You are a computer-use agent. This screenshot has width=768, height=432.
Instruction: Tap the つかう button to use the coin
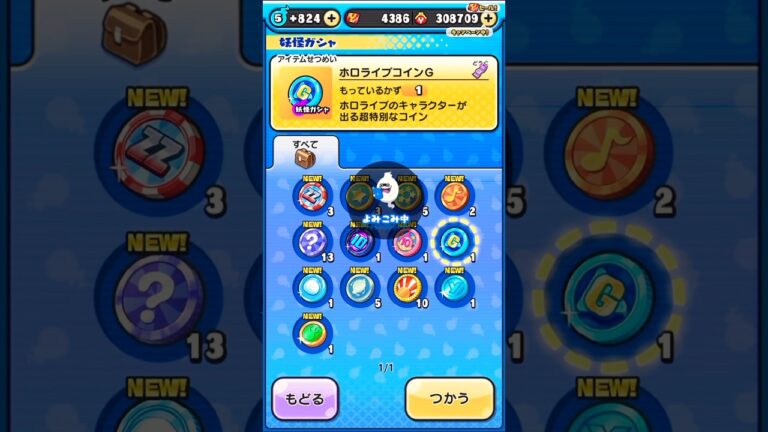[449, 398]
